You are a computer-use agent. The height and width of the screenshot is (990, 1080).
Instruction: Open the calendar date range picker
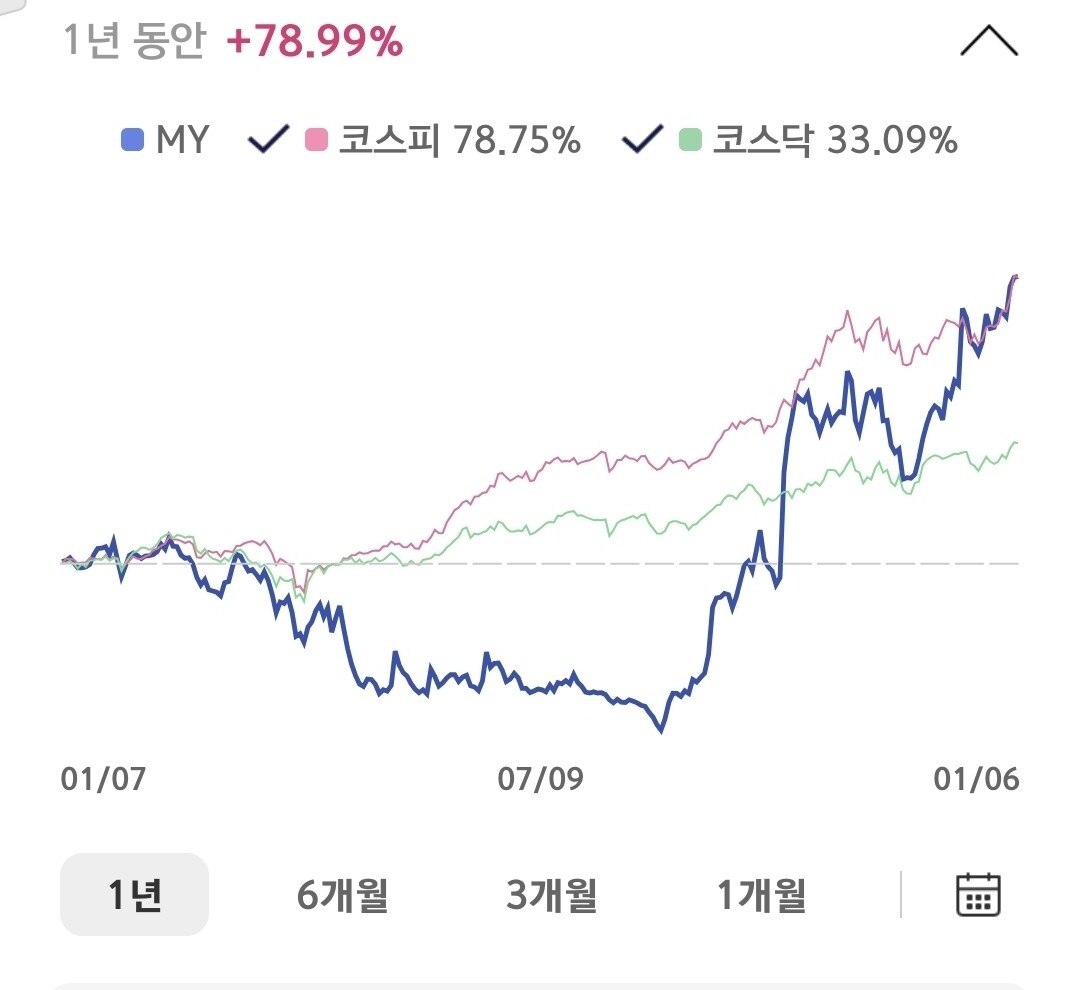pos(978,894)
